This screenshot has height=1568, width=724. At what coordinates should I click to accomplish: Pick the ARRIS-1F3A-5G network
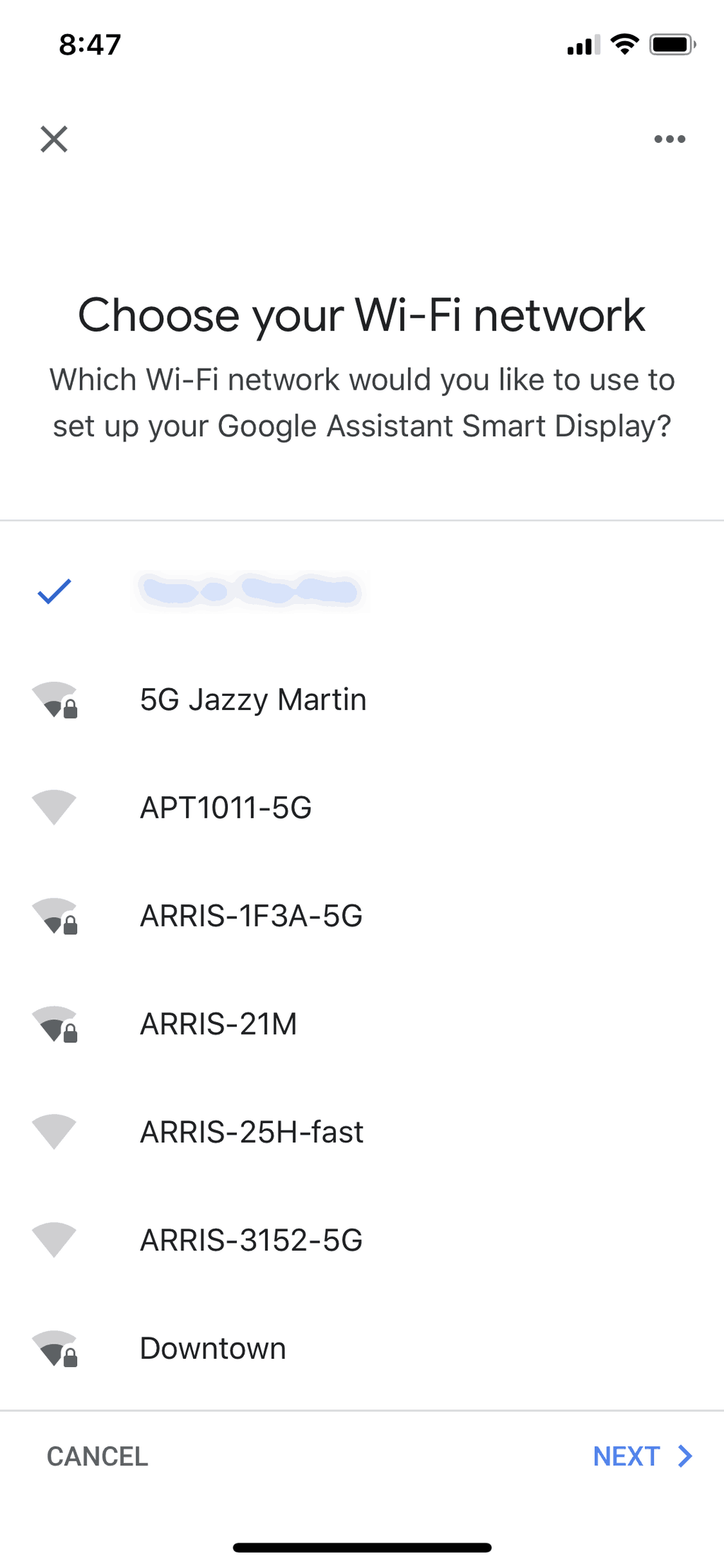tap(362, 916)
